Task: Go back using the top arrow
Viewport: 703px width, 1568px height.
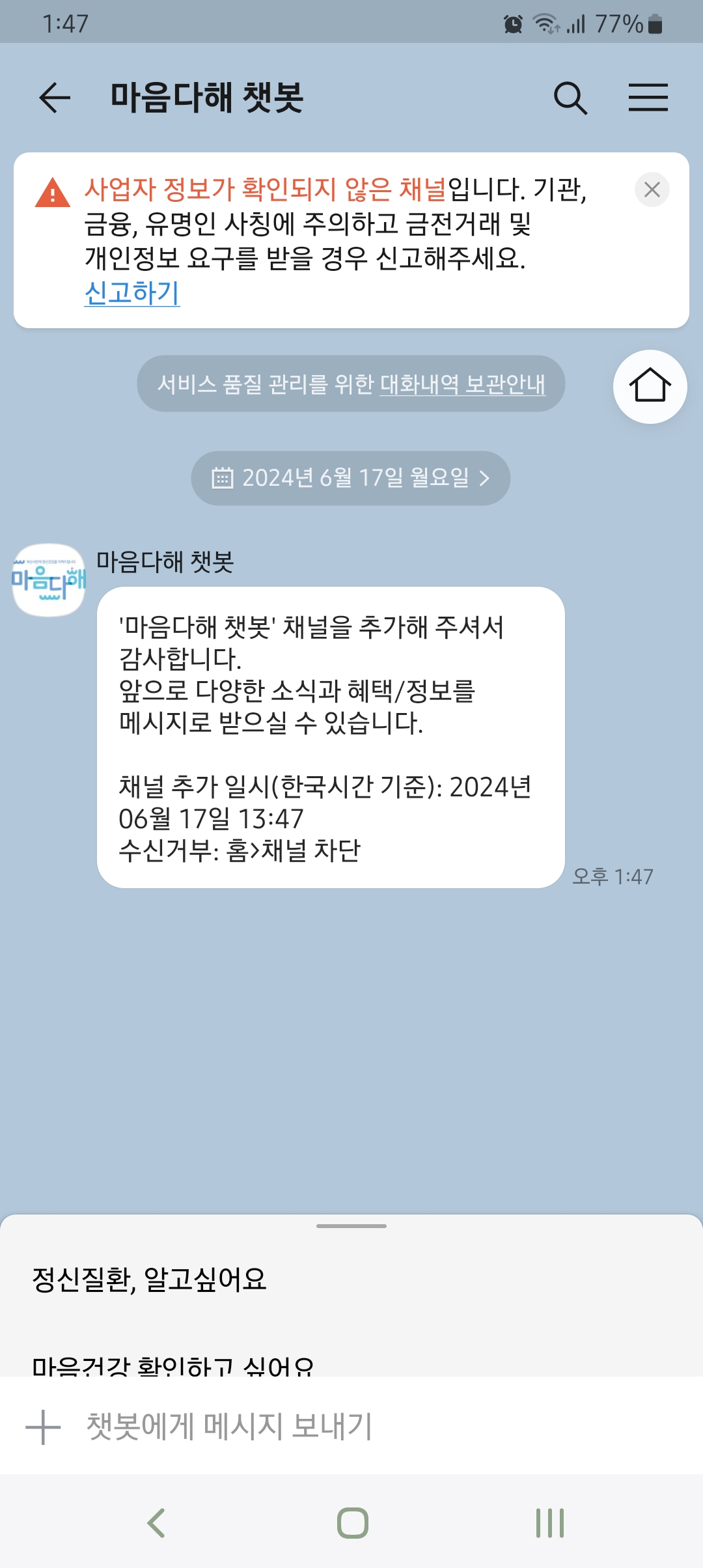Action: click(x=55, y=98)
